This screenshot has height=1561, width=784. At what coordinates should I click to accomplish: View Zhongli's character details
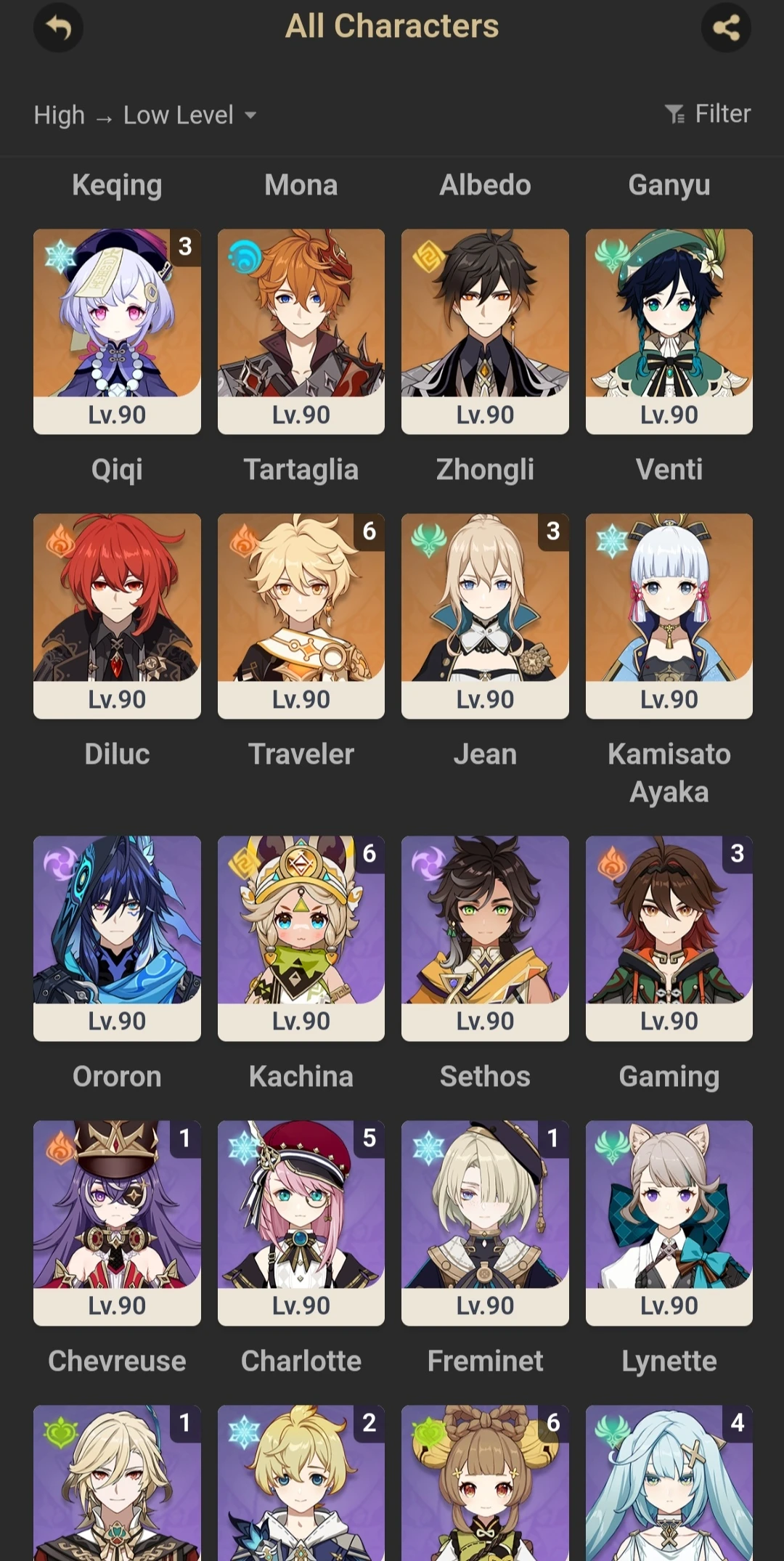pos(485,330)
